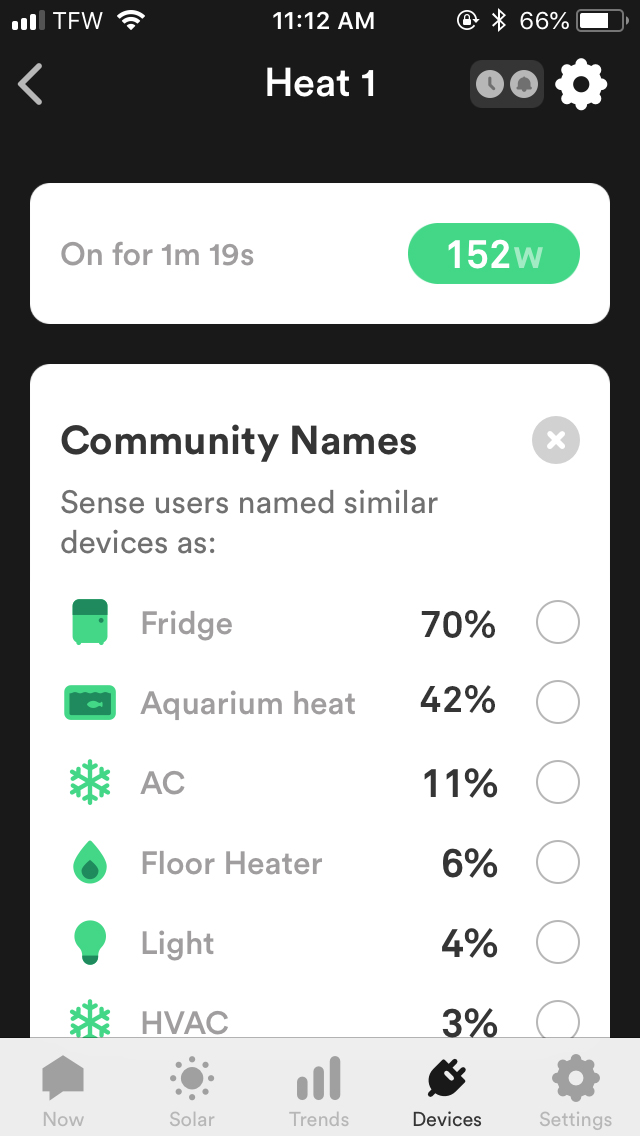Tap the 152w power badge

tap(494, 254)
